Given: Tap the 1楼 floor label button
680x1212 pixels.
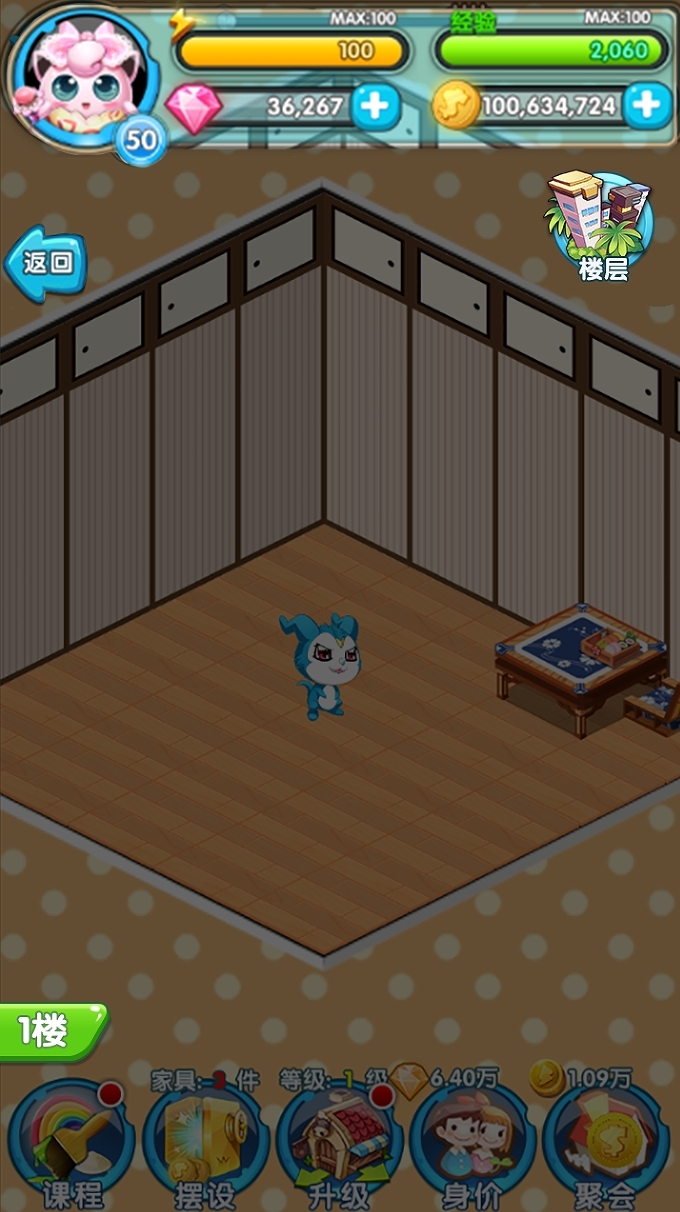Looking at the screenshot, I should [50, 1030].
